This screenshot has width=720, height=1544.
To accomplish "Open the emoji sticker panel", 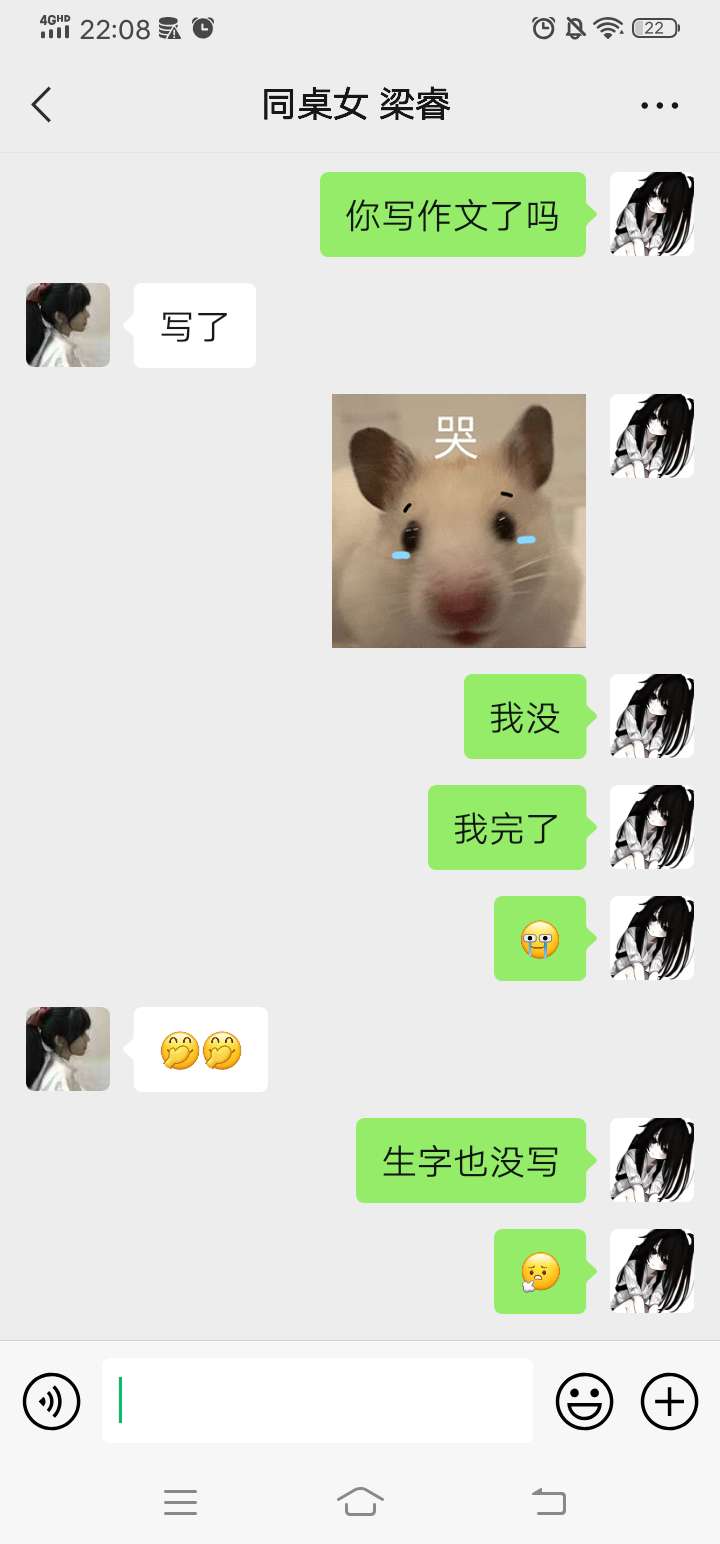I will pos(585,1401).
